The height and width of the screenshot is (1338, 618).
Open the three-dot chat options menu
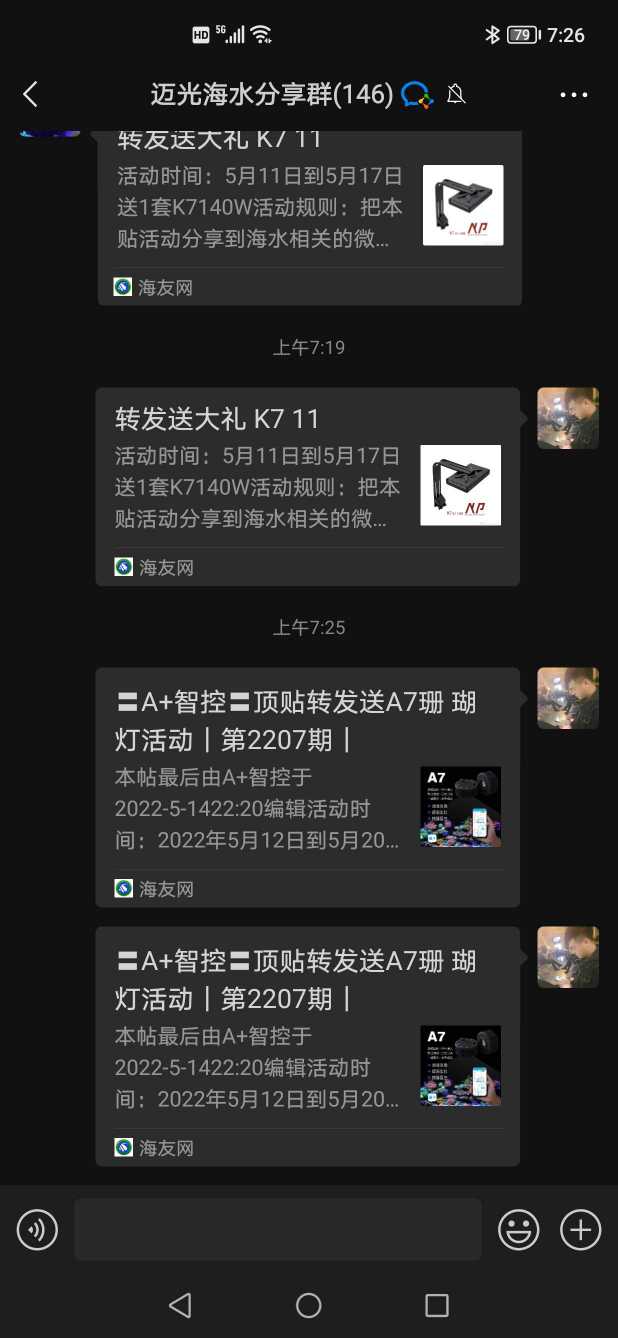[573, 95]
